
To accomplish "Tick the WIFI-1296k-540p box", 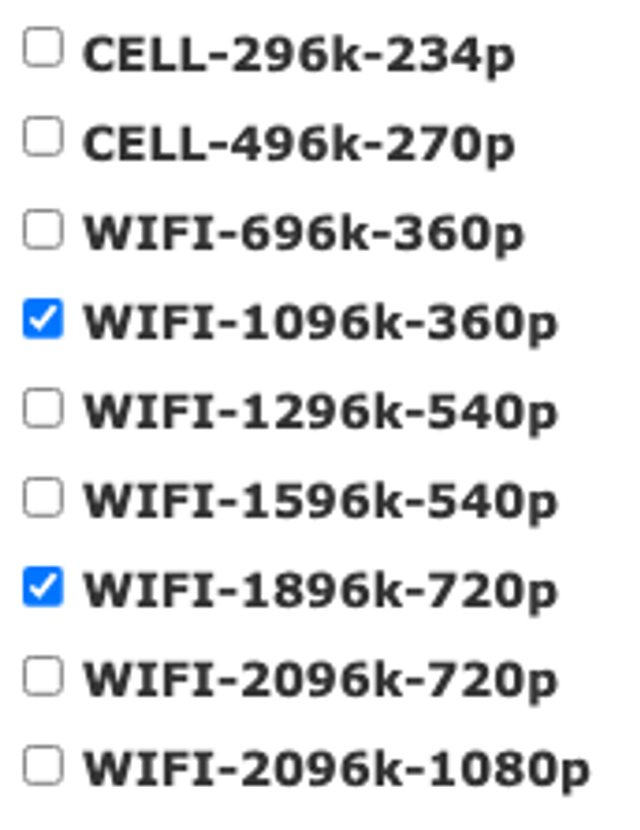I will coord(43,408).
